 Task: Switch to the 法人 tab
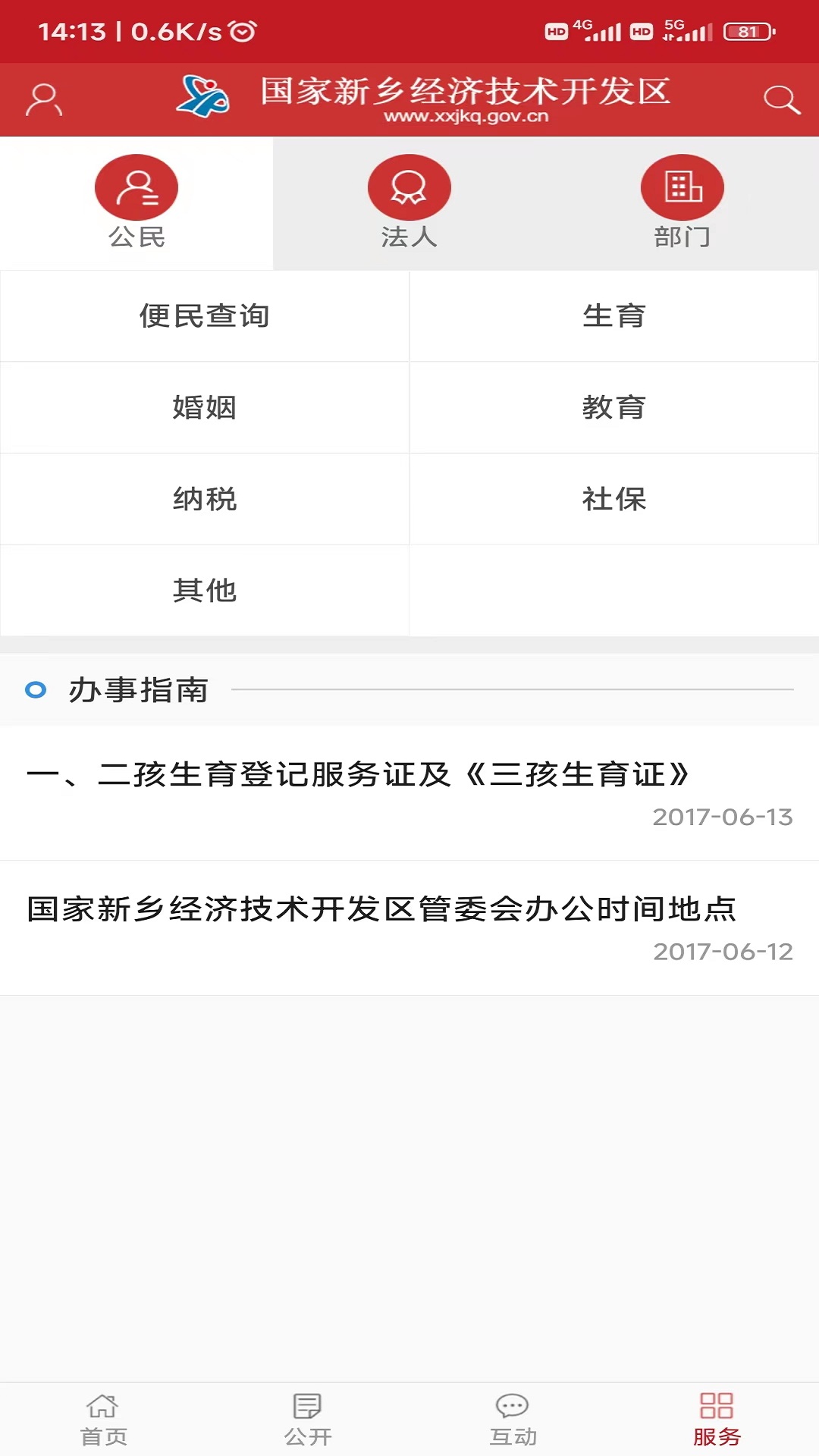point(409,203)
